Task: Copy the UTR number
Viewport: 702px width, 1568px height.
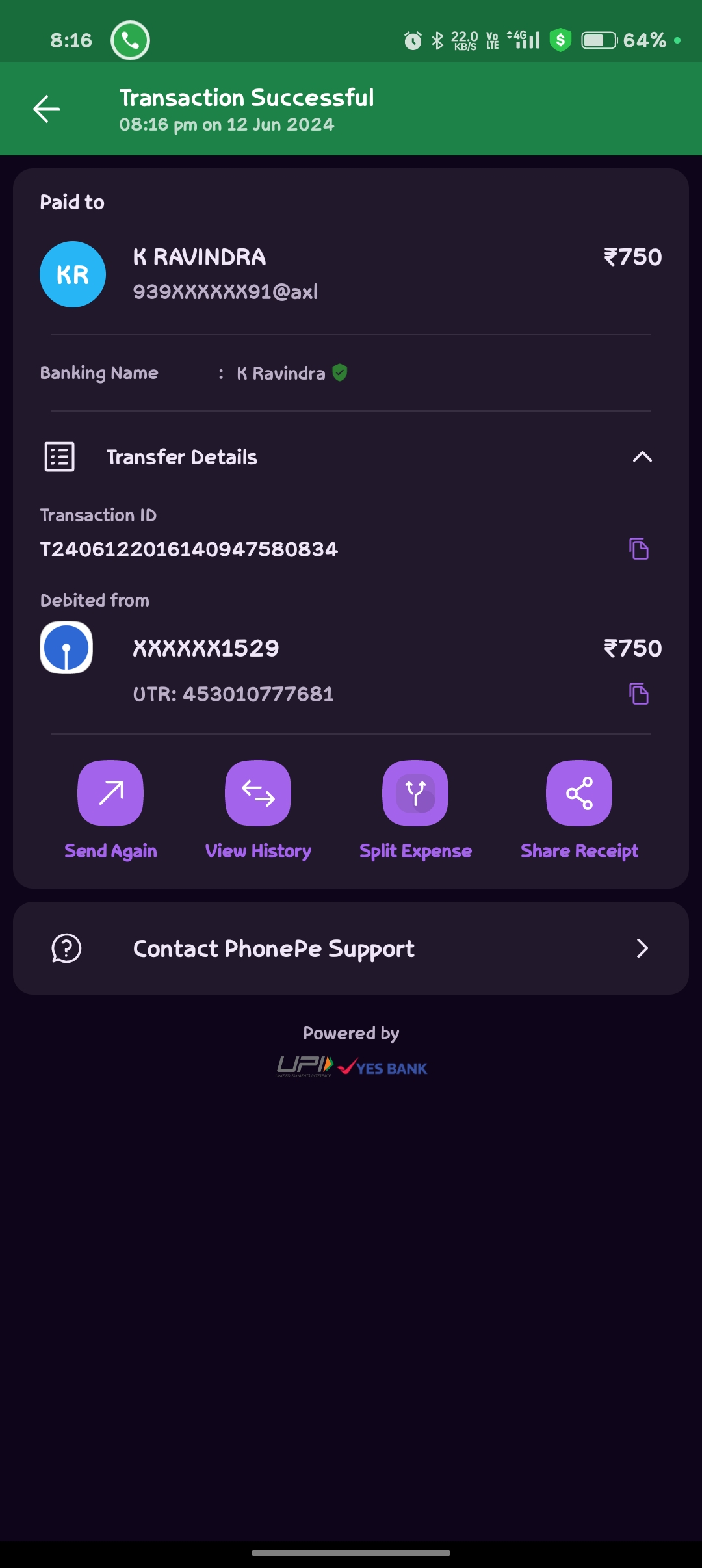Action: 638,694
